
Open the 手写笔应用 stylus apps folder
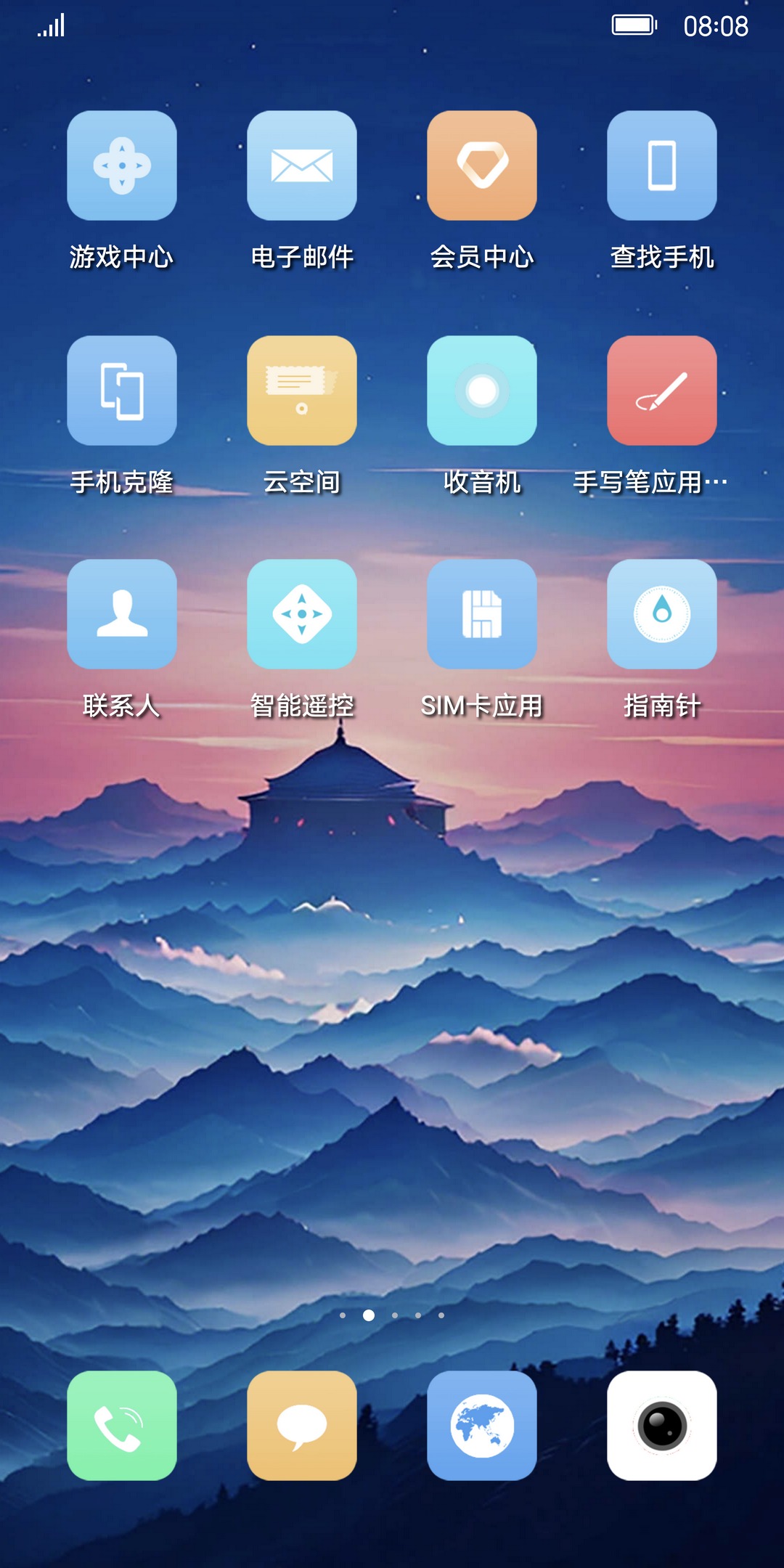(x=662, y=391)
